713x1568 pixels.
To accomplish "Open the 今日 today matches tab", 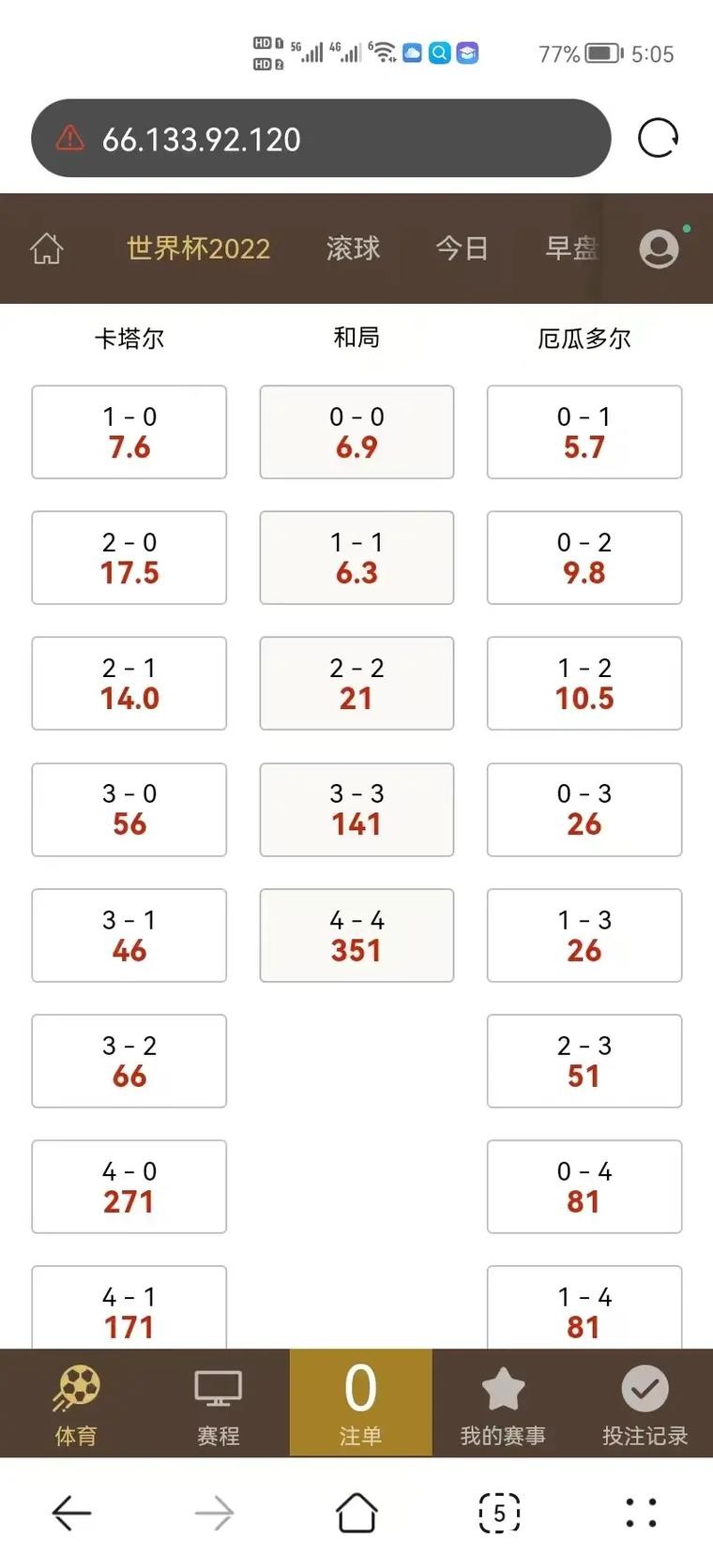I will (x=462, y=249).
